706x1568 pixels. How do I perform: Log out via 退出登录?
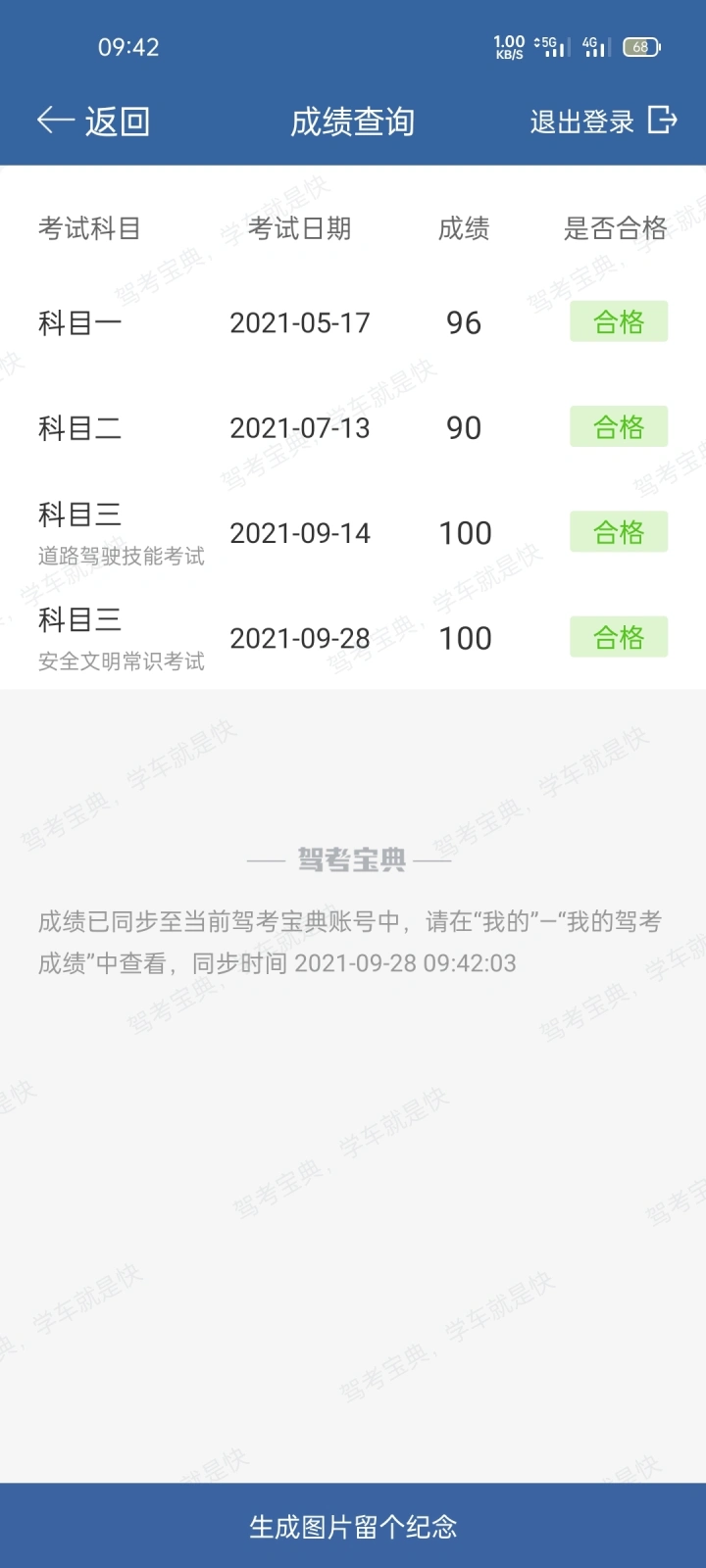(603, 122)
